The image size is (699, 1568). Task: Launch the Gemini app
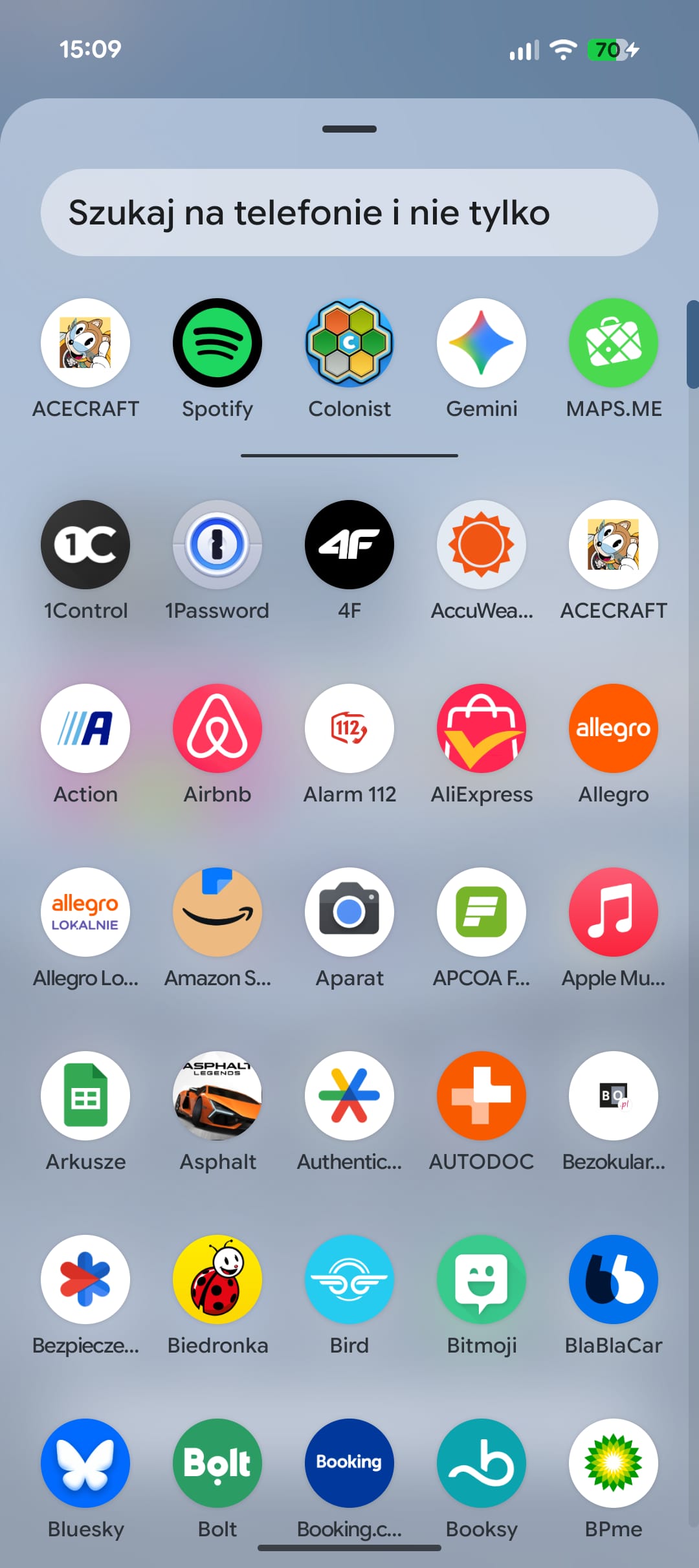pos(482,343)
